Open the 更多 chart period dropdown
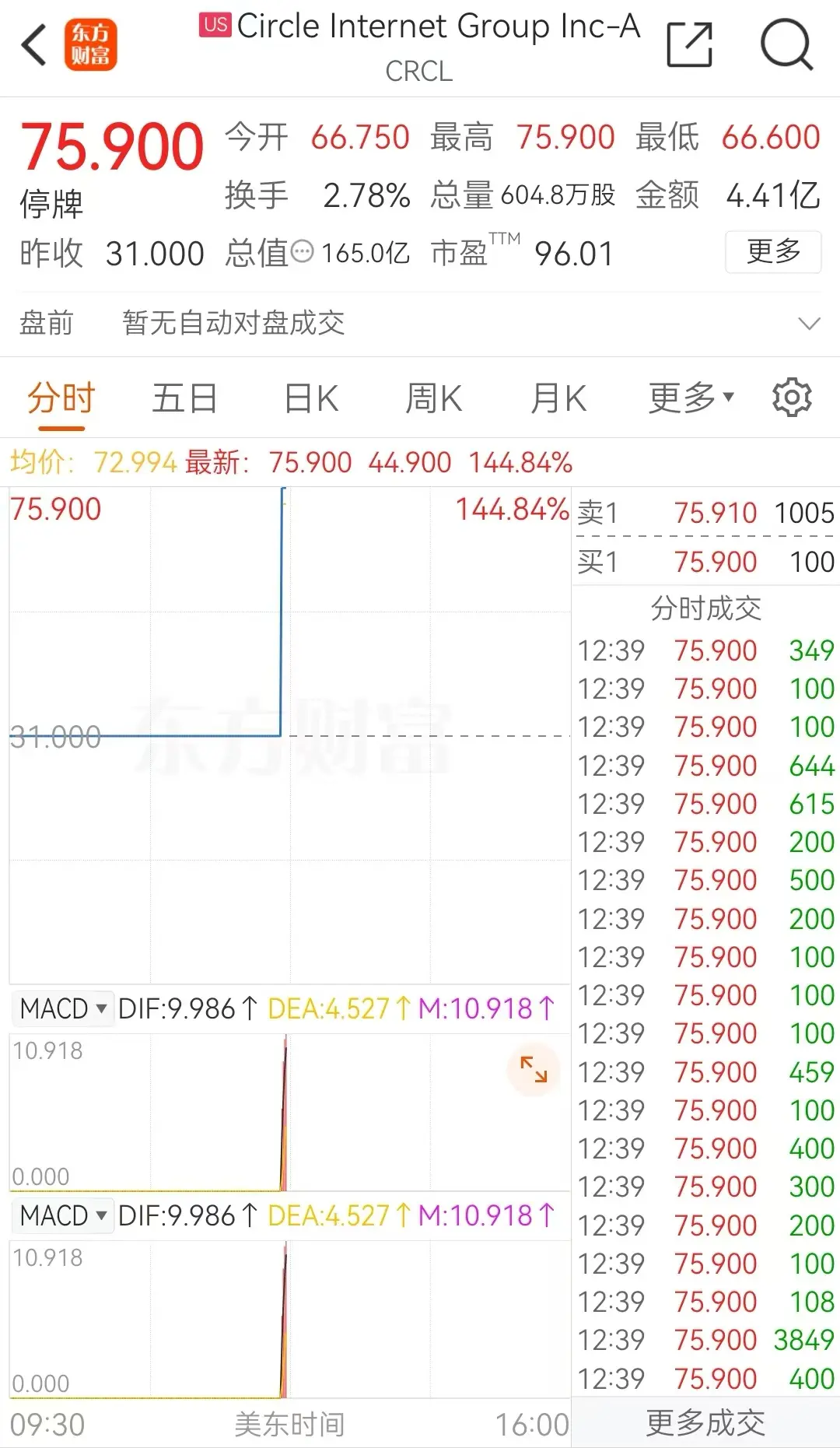Image resolution: width=840 pixels, height=1448 pixels. click(x=691, y=398)
